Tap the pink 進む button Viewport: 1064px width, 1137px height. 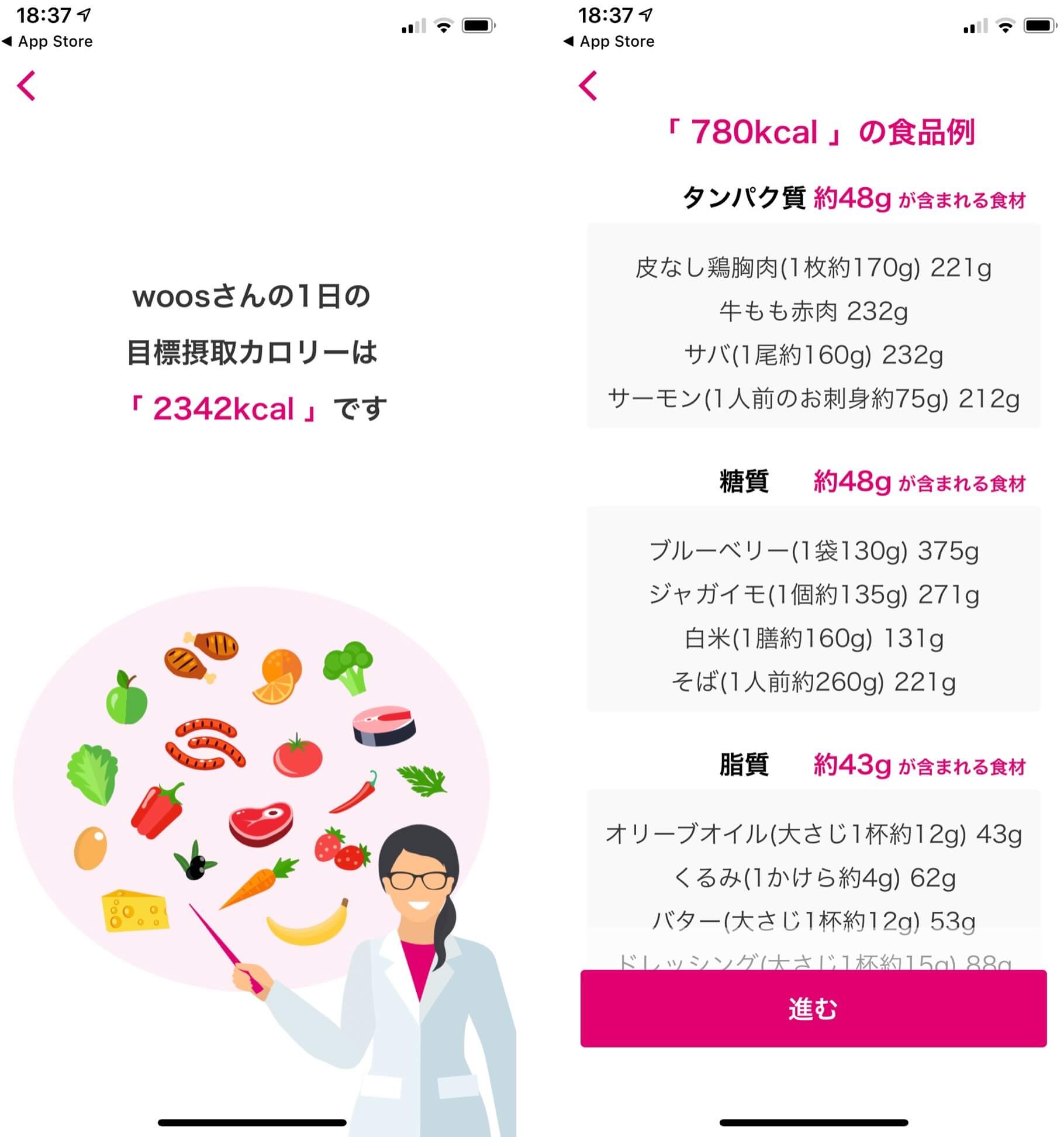pos(813,1008)
